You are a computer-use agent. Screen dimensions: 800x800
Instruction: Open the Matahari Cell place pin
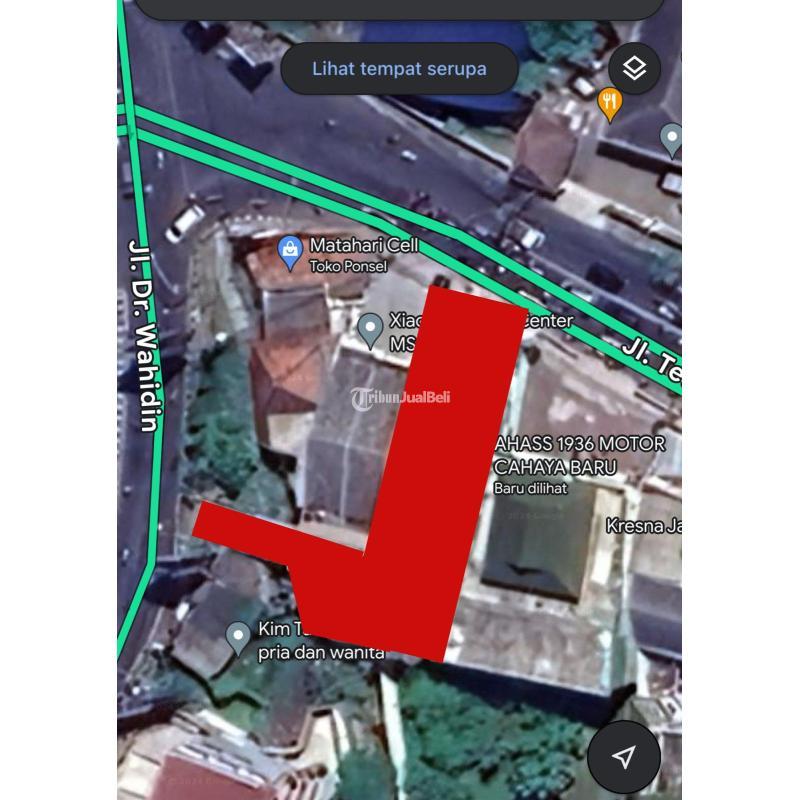click(290, 252)
